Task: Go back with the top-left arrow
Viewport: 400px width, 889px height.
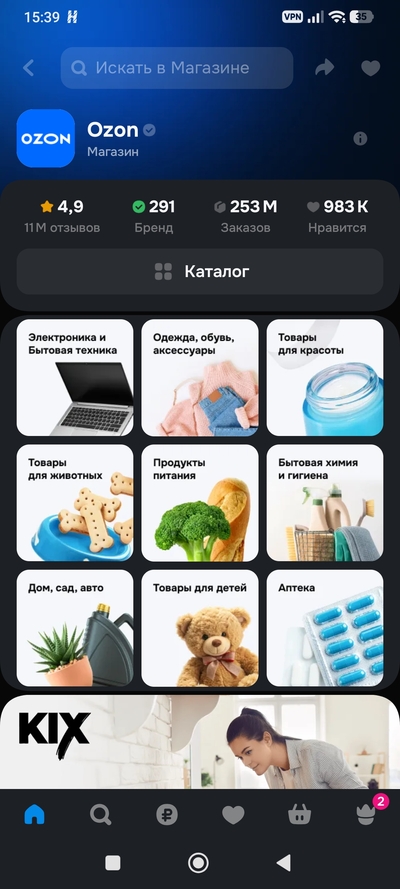Action: pyautogui.click(x=28, y=68)
